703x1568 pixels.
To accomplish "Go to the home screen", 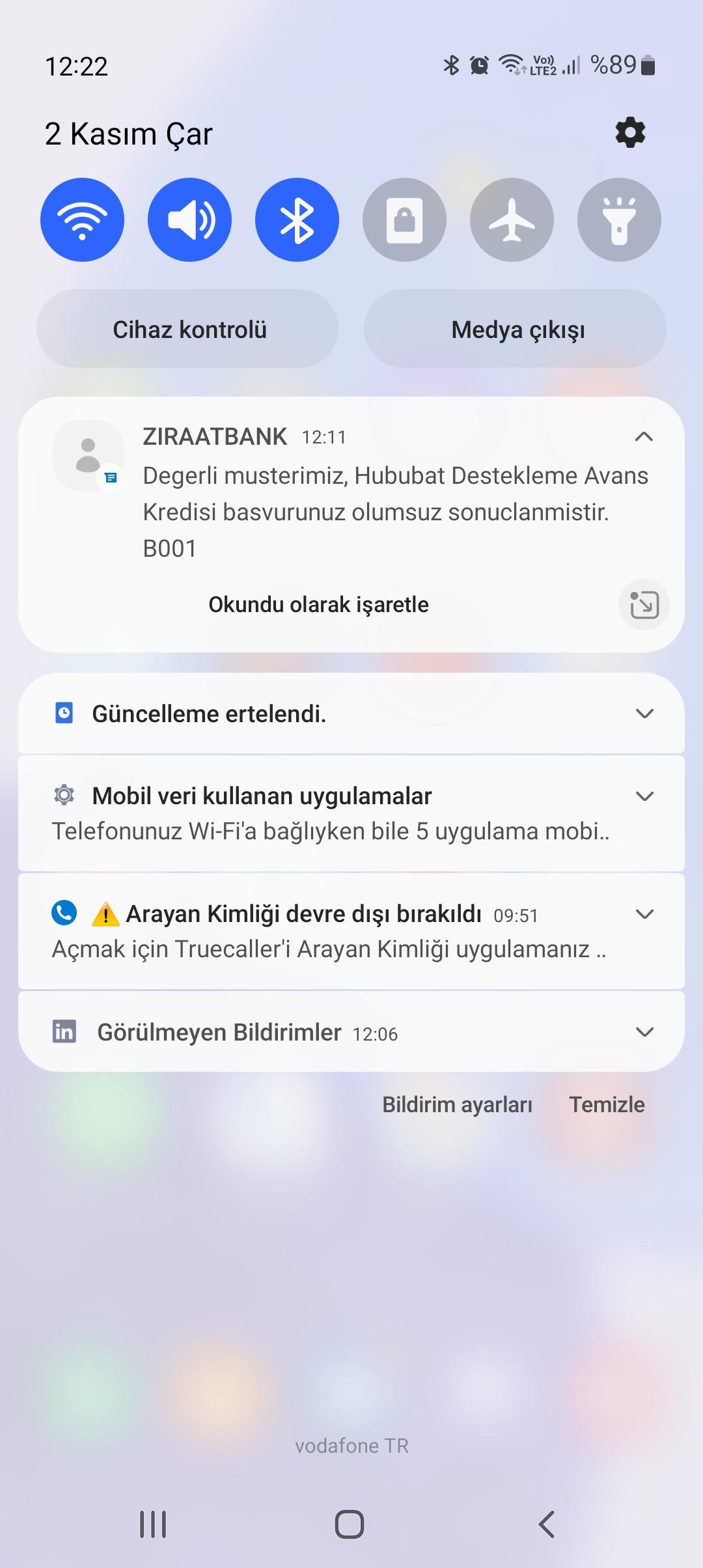I will pos(350,1524).
